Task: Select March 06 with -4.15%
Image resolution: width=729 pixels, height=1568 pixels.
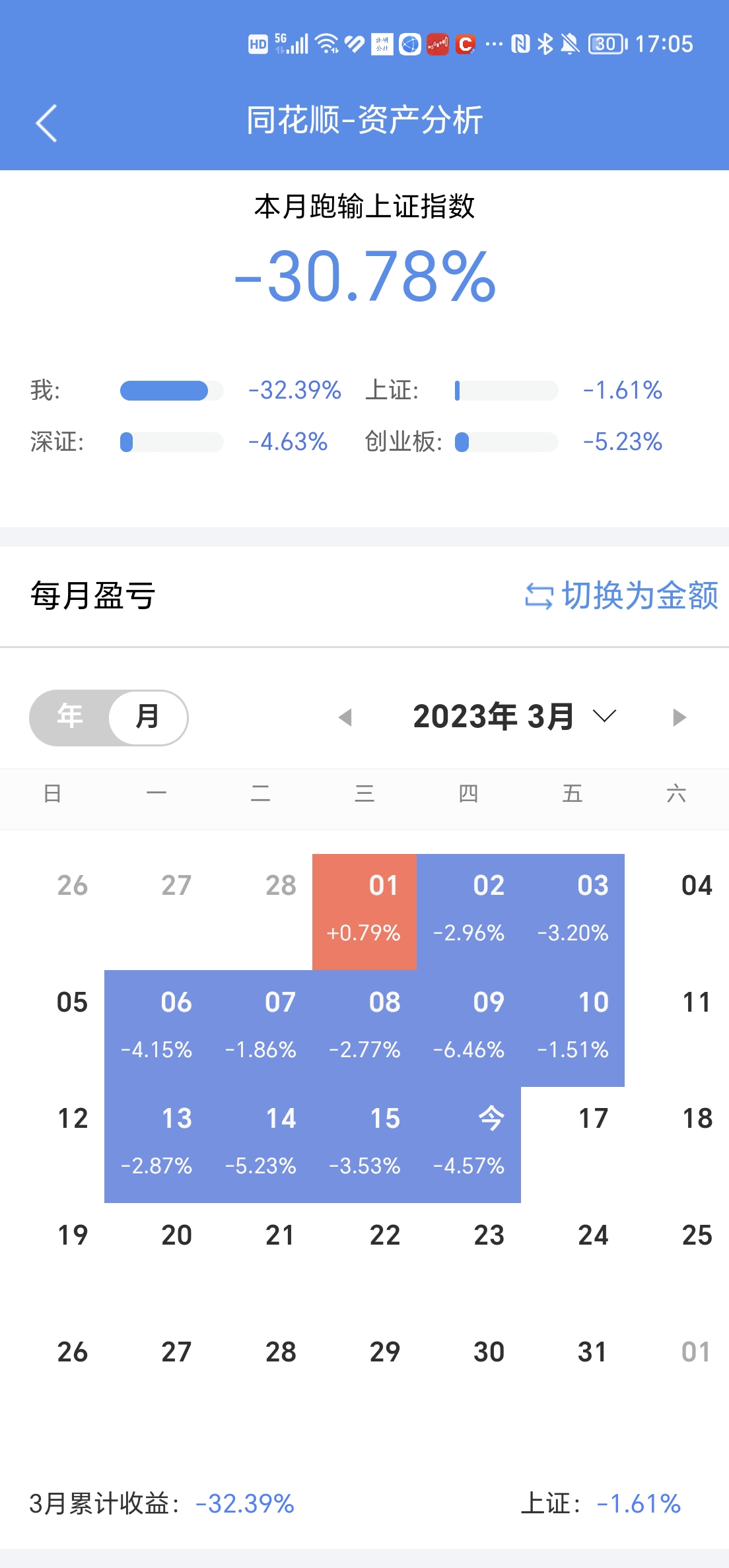Action: [x=156, y=1028]
